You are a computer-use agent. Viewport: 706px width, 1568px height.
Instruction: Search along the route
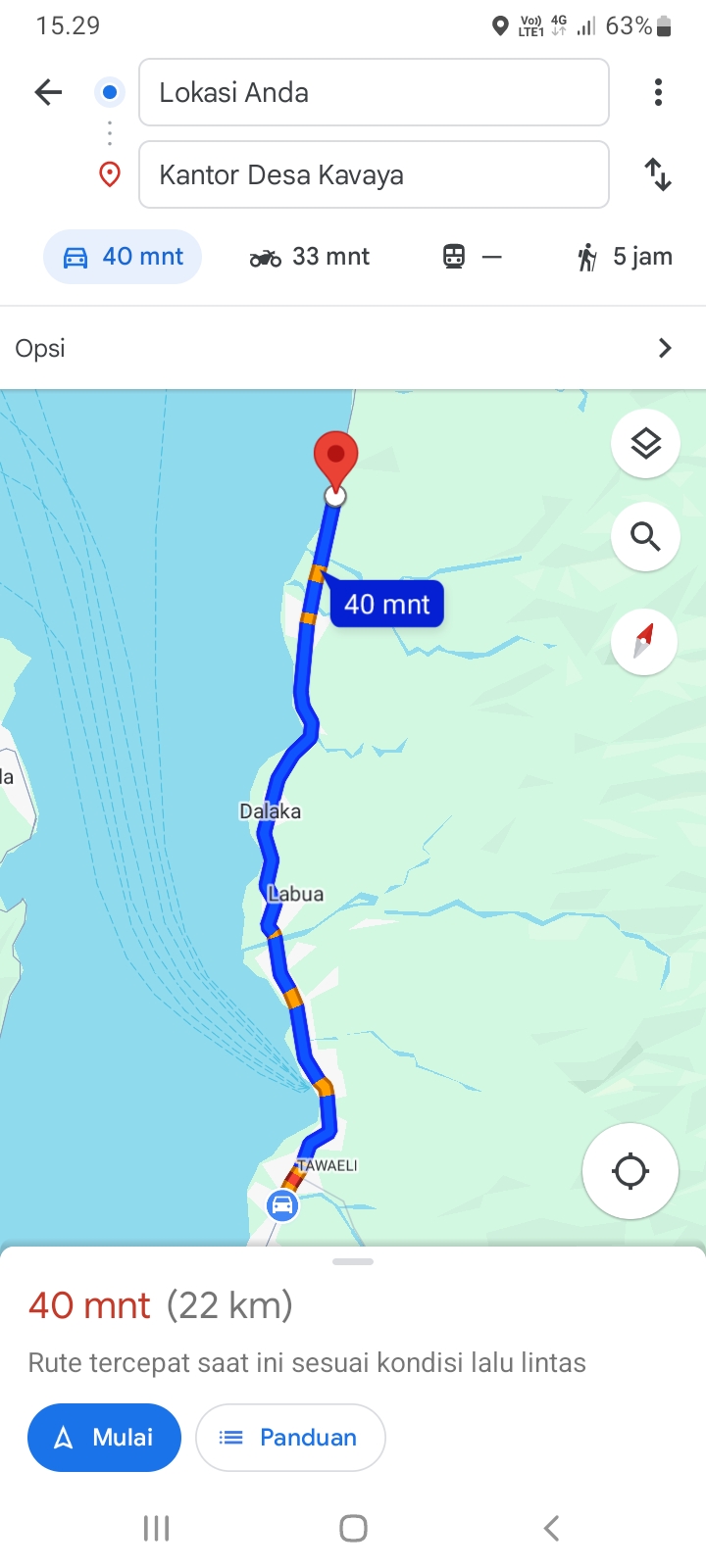[x=645, y=537]
